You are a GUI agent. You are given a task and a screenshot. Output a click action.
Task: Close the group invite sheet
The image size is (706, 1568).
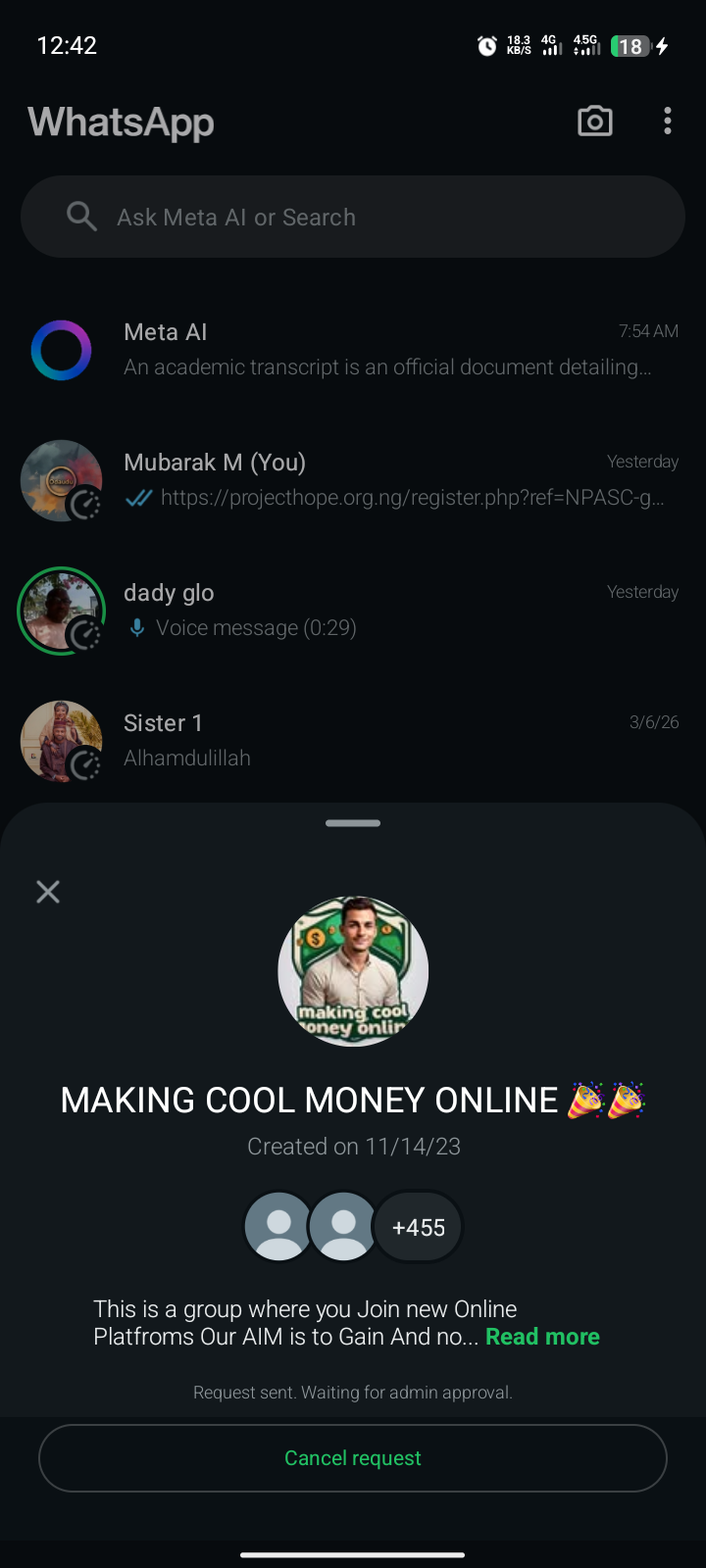[x=48, y=892]
